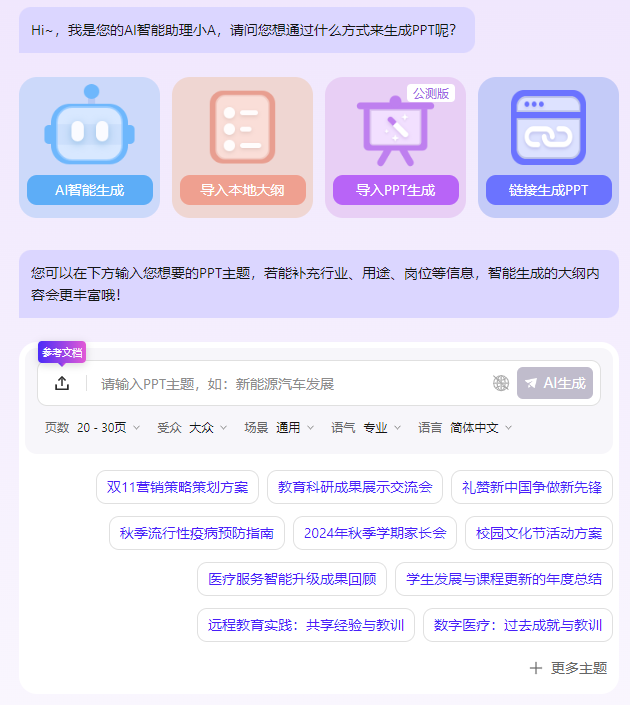
Task: Tap the upload reference document icon
Action: tap(62, 383)
